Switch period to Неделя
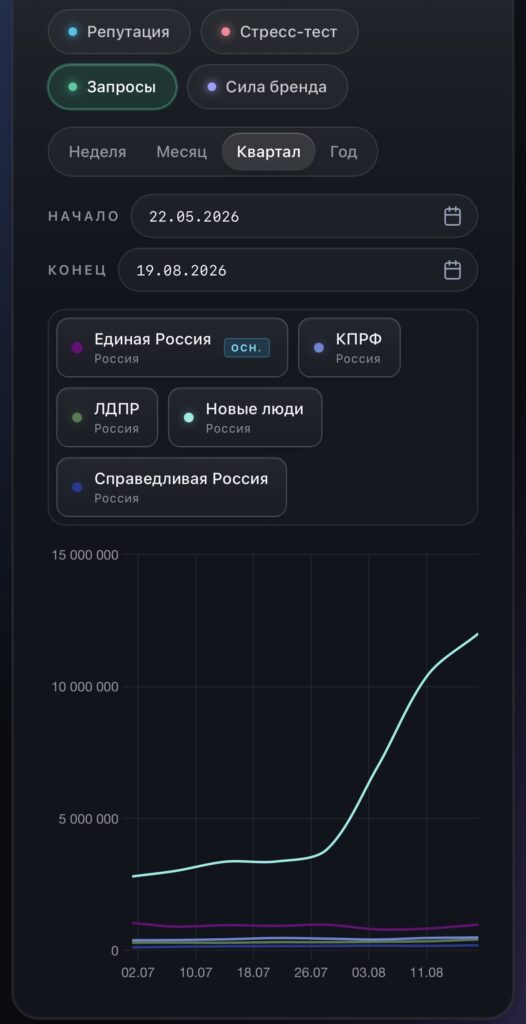This screenshot has width=526, height=1024. pos(97,152)
